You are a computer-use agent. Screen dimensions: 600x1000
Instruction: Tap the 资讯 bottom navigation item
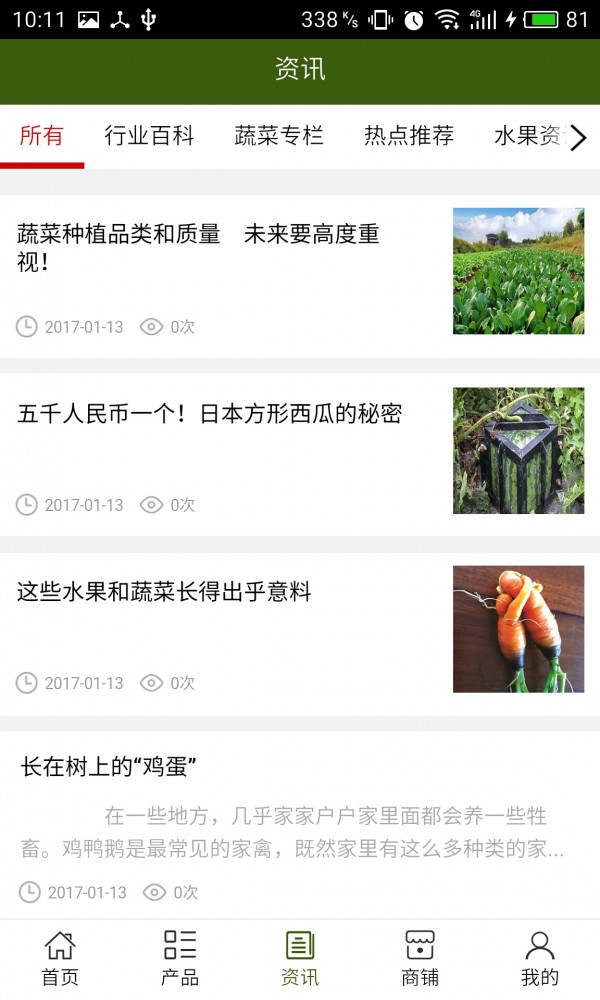pyautogui.click(x=300, y=958)
